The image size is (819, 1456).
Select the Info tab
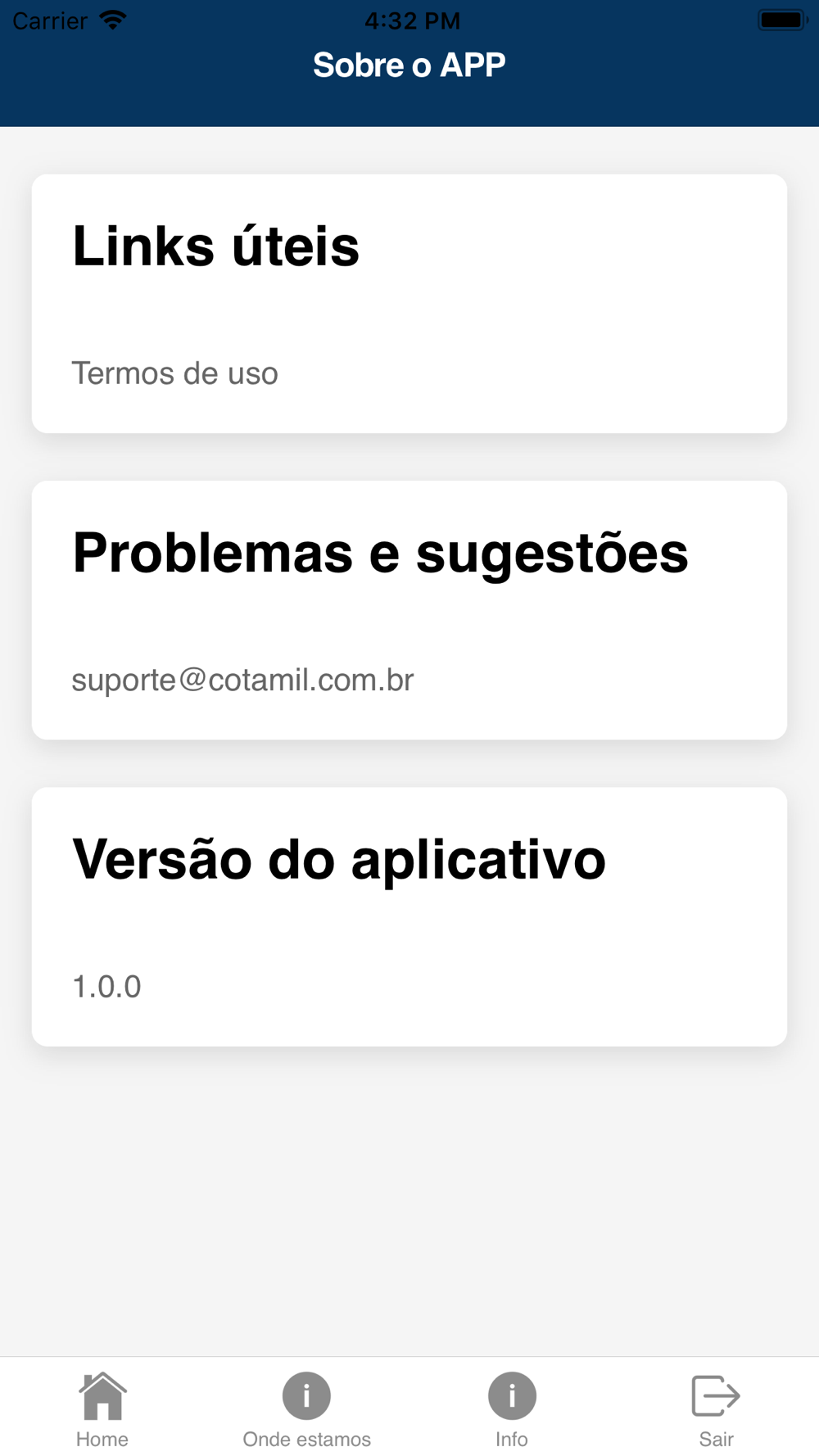[x=512, y=1410]
